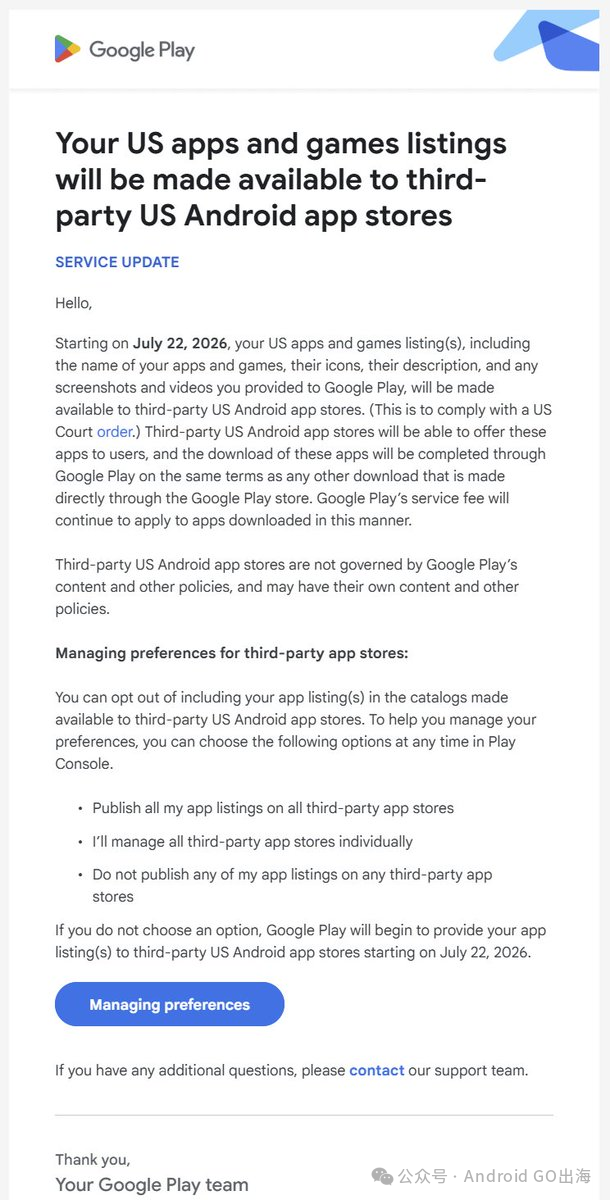Image resolution: width=610 pixels, height=1200 pixels.
Task: Follow the contact support team link
Action: [377, 1070]
